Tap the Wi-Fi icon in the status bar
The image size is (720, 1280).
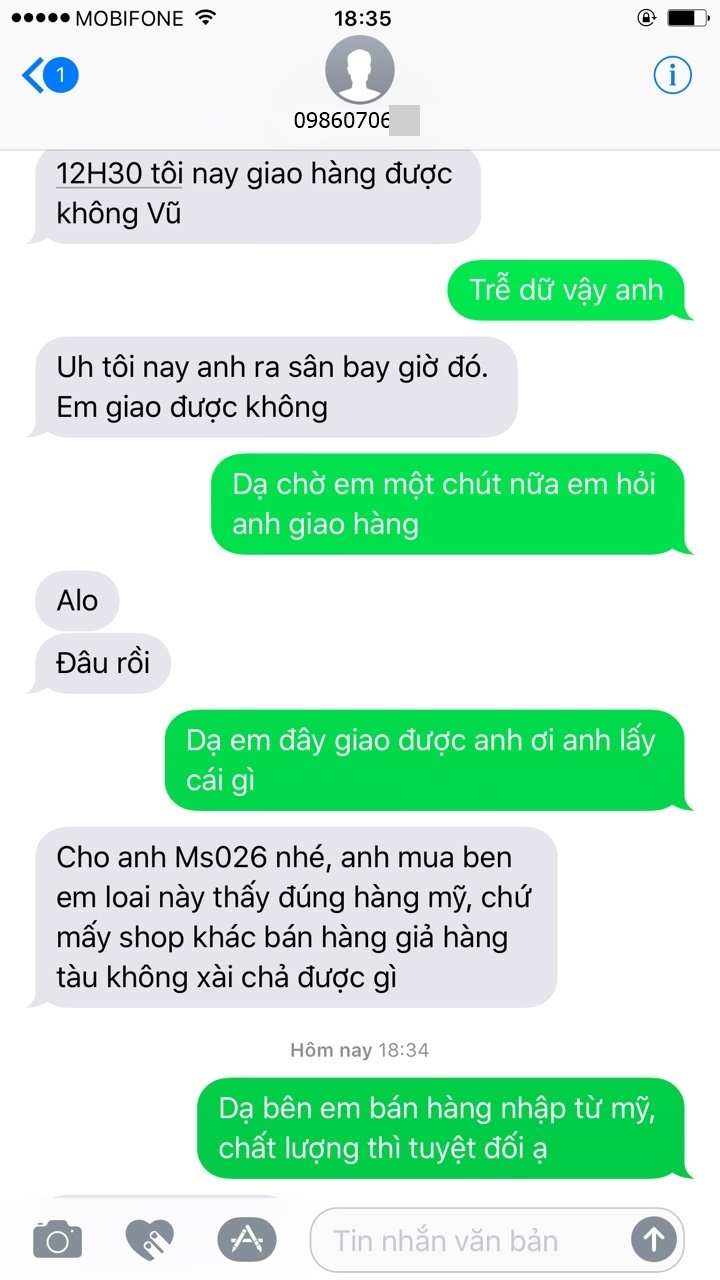pyautogui.click(x=207, y=16)
